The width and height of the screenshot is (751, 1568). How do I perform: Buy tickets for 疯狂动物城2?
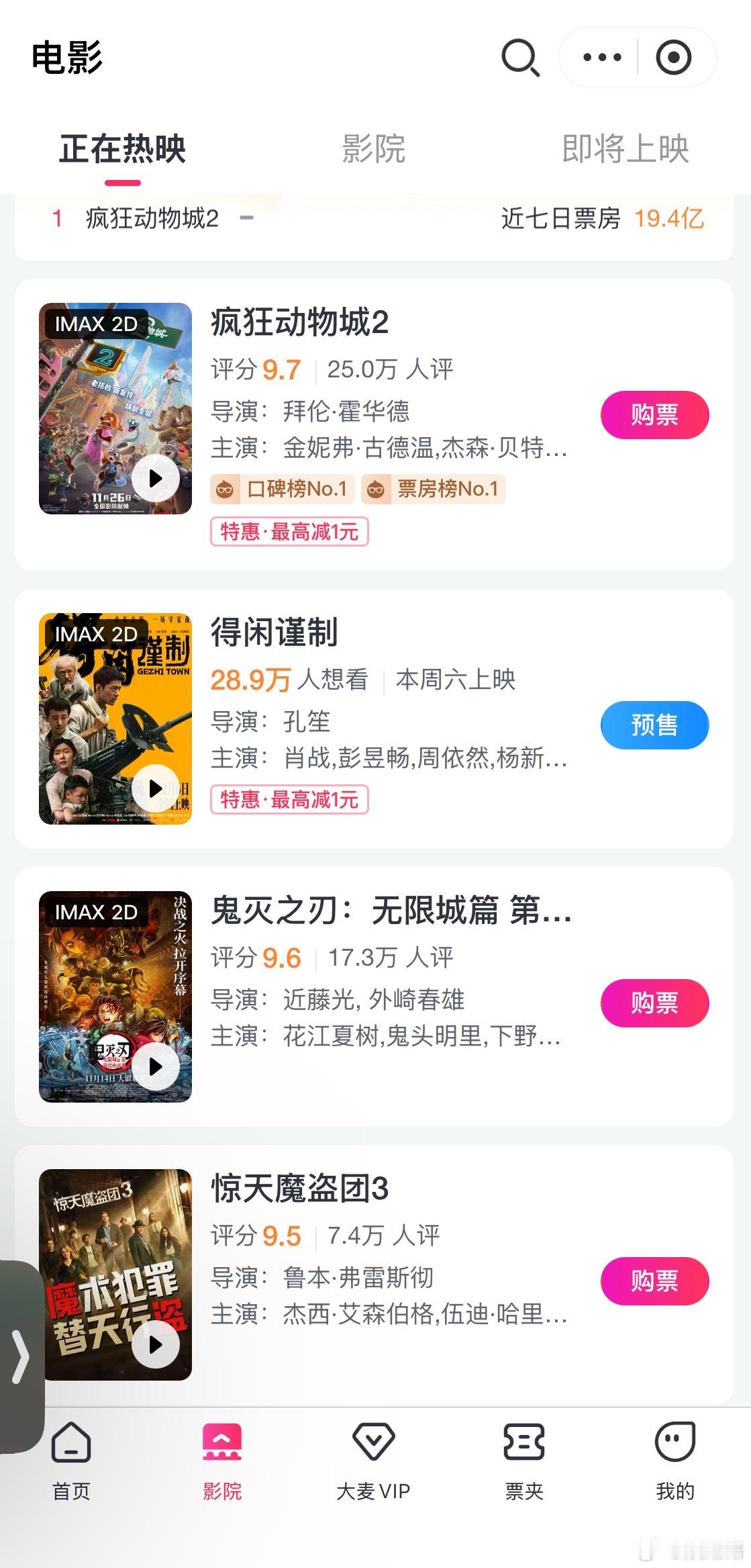coord(654,415)
